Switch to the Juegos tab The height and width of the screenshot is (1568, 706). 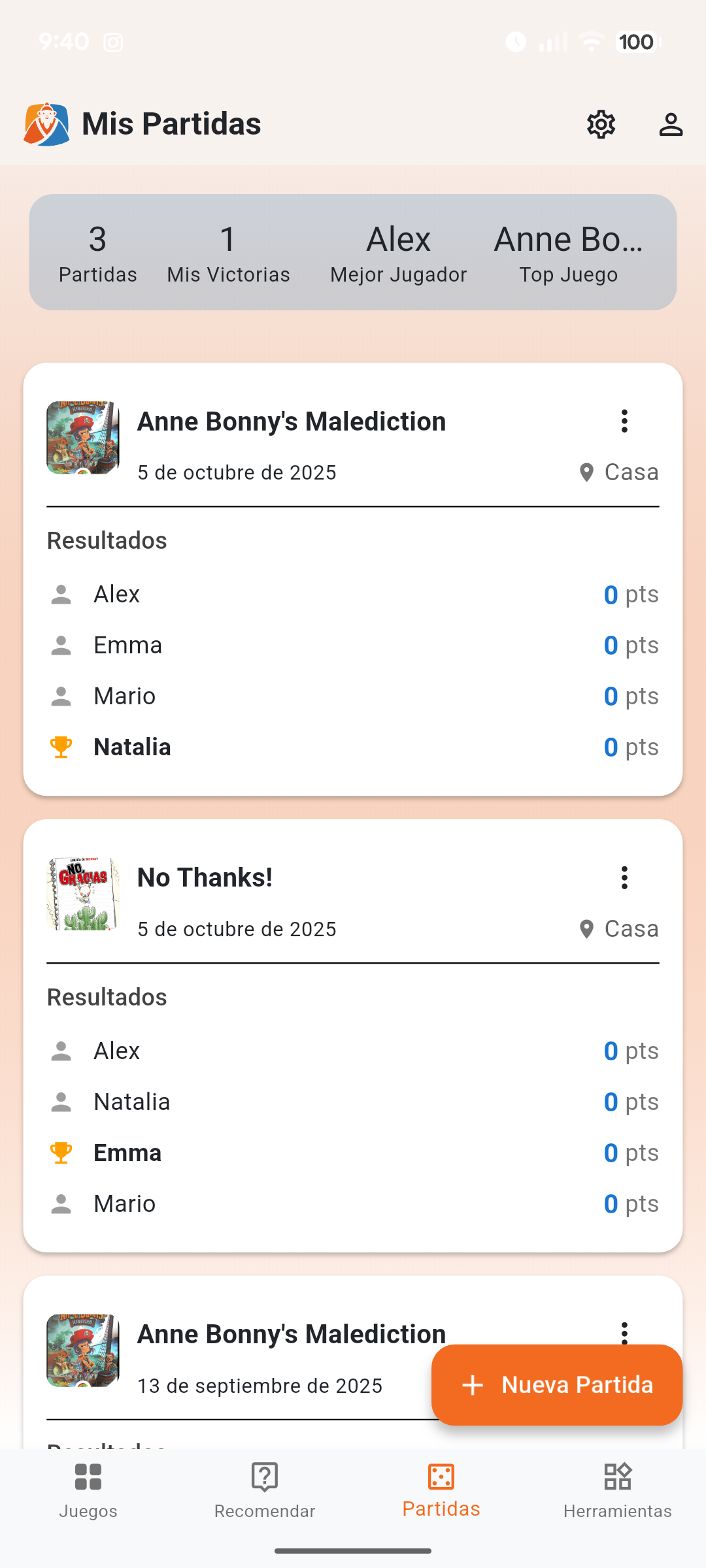pyautogui.click(x=88, y=1490)
